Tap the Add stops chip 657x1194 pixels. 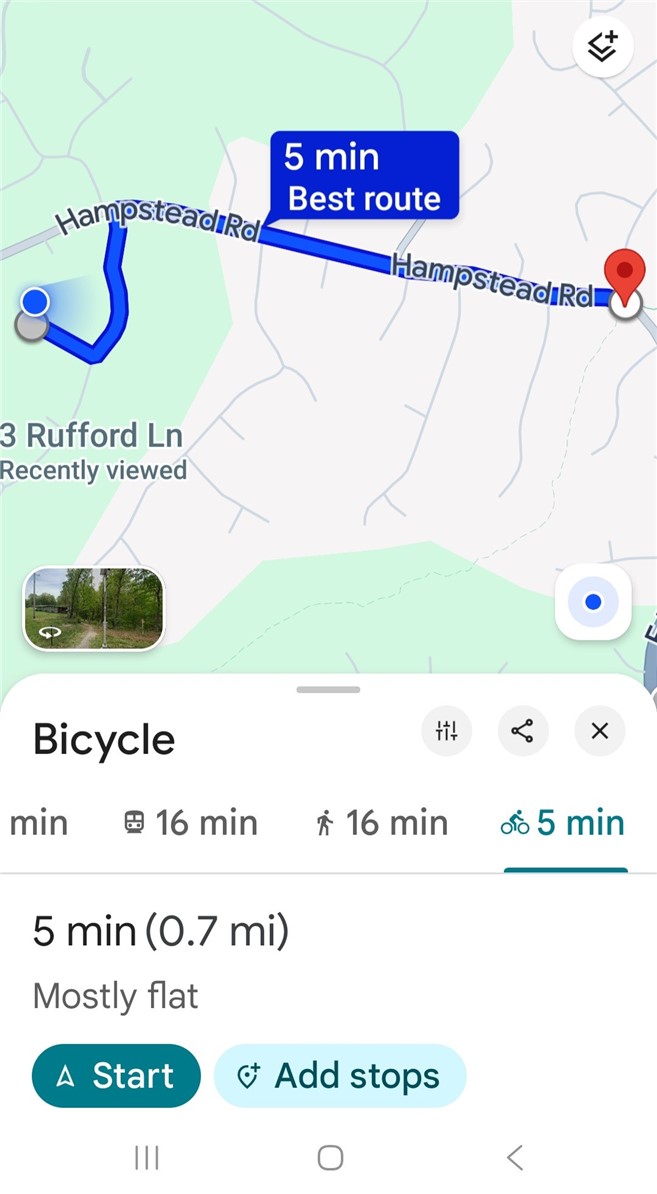(340, 1076)
